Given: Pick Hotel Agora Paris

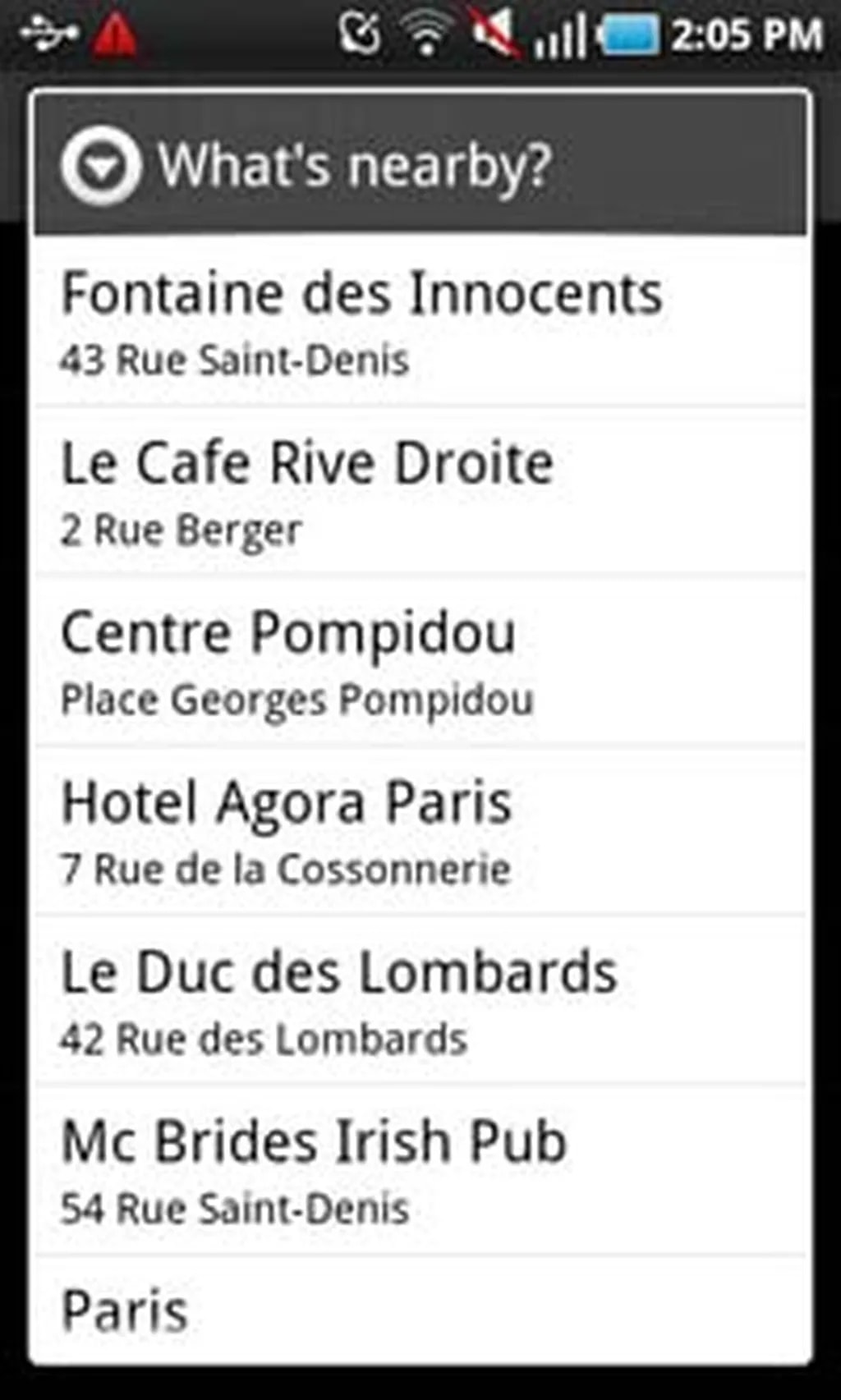Looking at the screenshot, I should pos(420,832).
